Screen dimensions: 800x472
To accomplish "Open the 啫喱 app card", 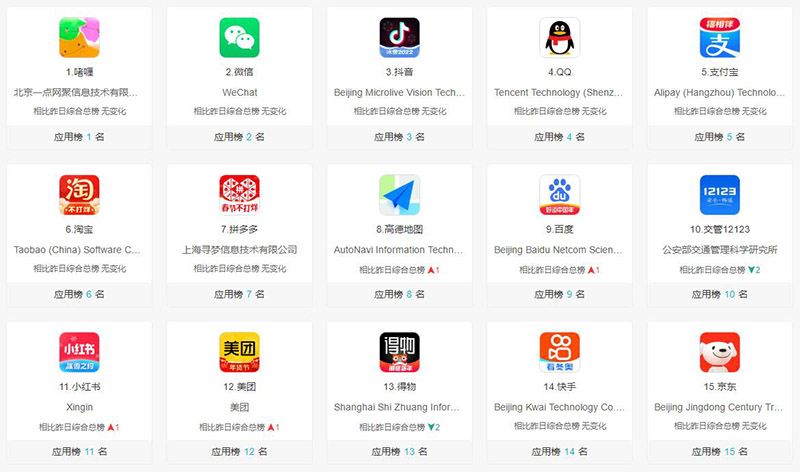I will (x=79, y=39).
